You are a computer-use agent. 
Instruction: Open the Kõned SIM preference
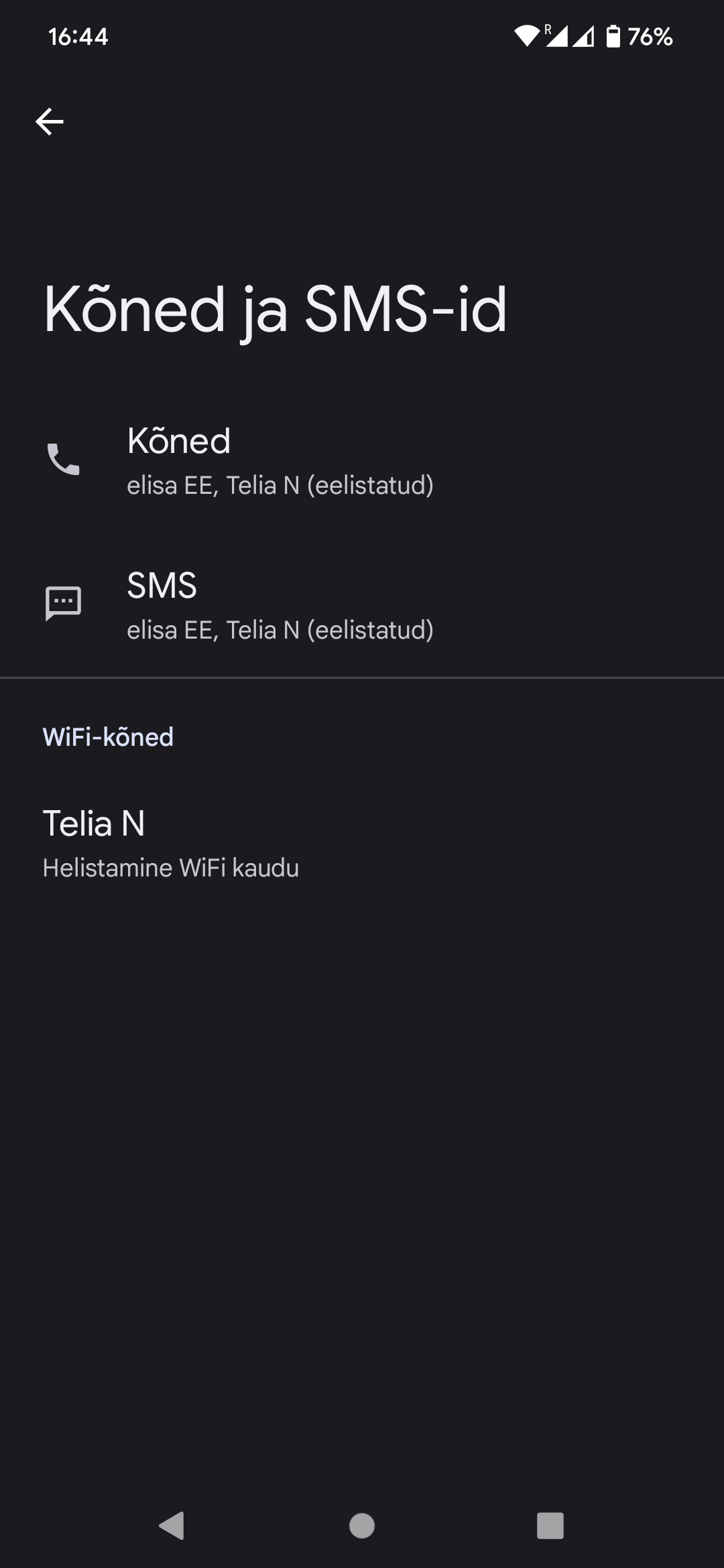coord(362,461)
